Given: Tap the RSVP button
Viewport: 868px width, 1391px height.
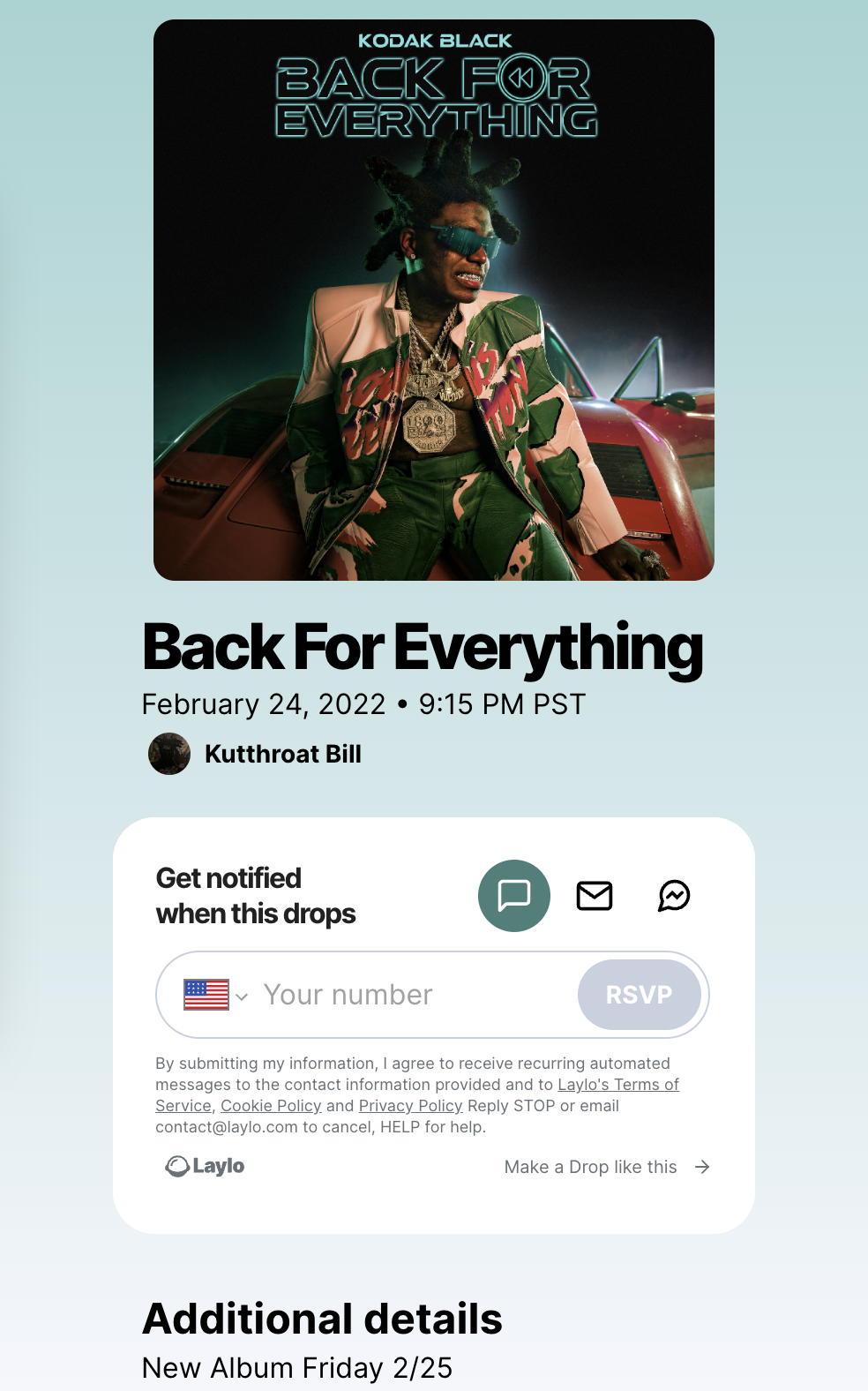Looking at the screenshot, I should (x=640, y=996).
